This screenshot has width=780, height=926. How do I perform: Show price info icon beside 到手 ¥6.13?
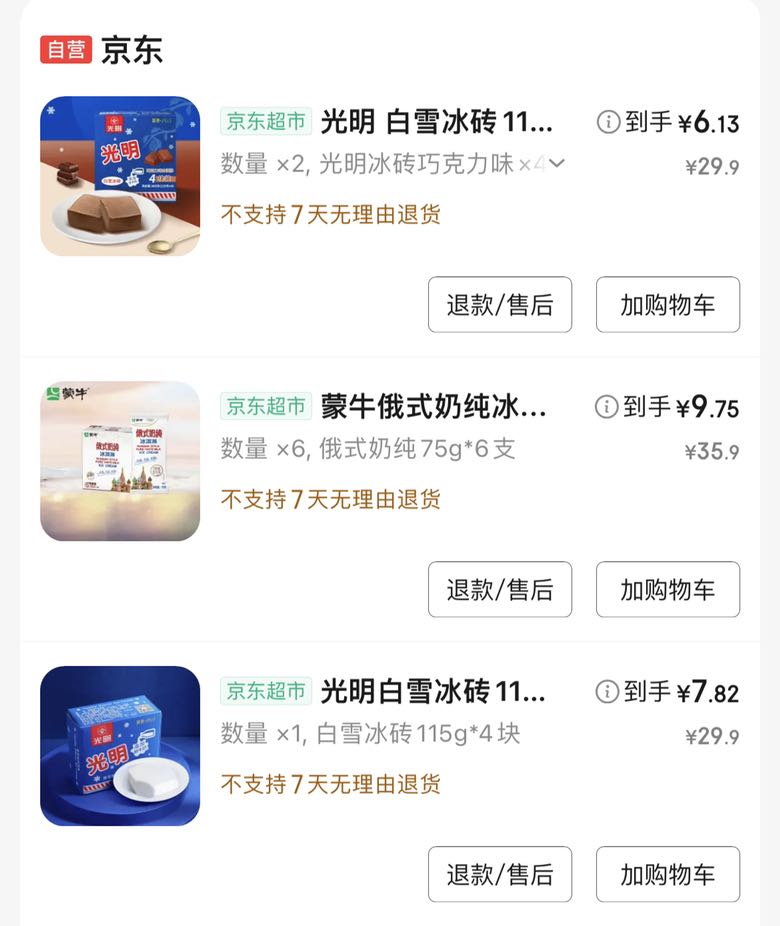(608, 122)
